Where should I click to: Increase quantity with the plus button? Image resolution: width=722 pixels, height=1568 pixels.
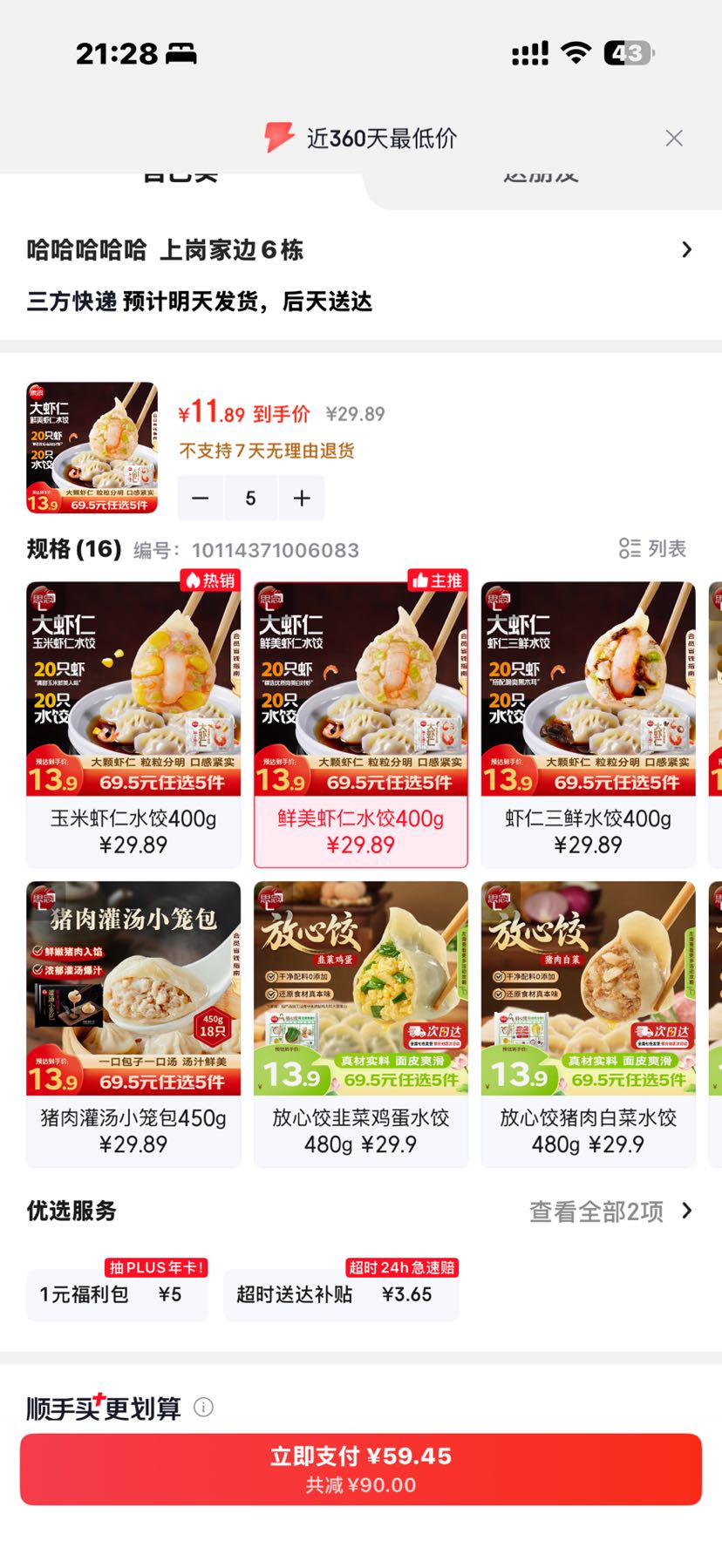click(x=302, y=498)
